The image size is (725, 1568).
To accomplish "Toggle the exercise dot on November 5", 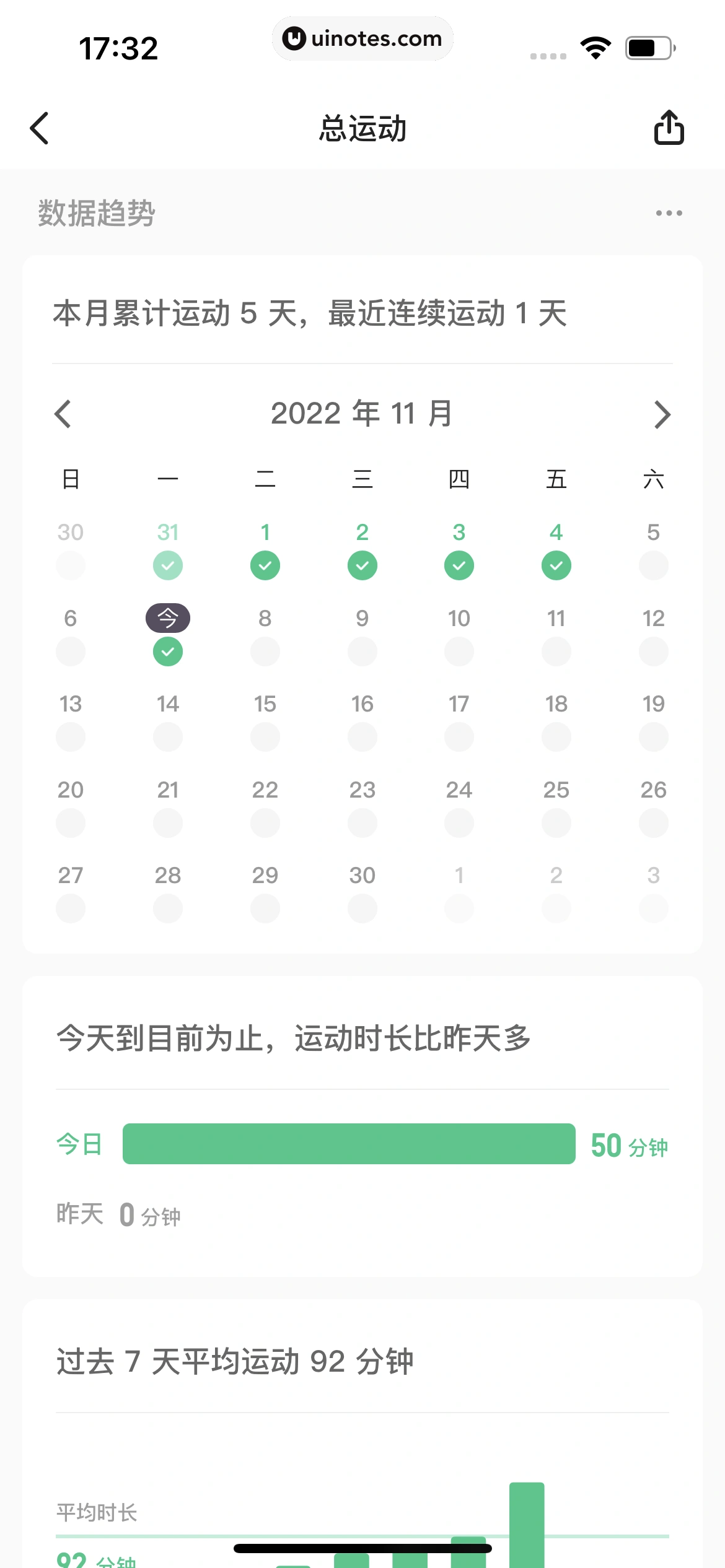I will (x=653, y=565).
